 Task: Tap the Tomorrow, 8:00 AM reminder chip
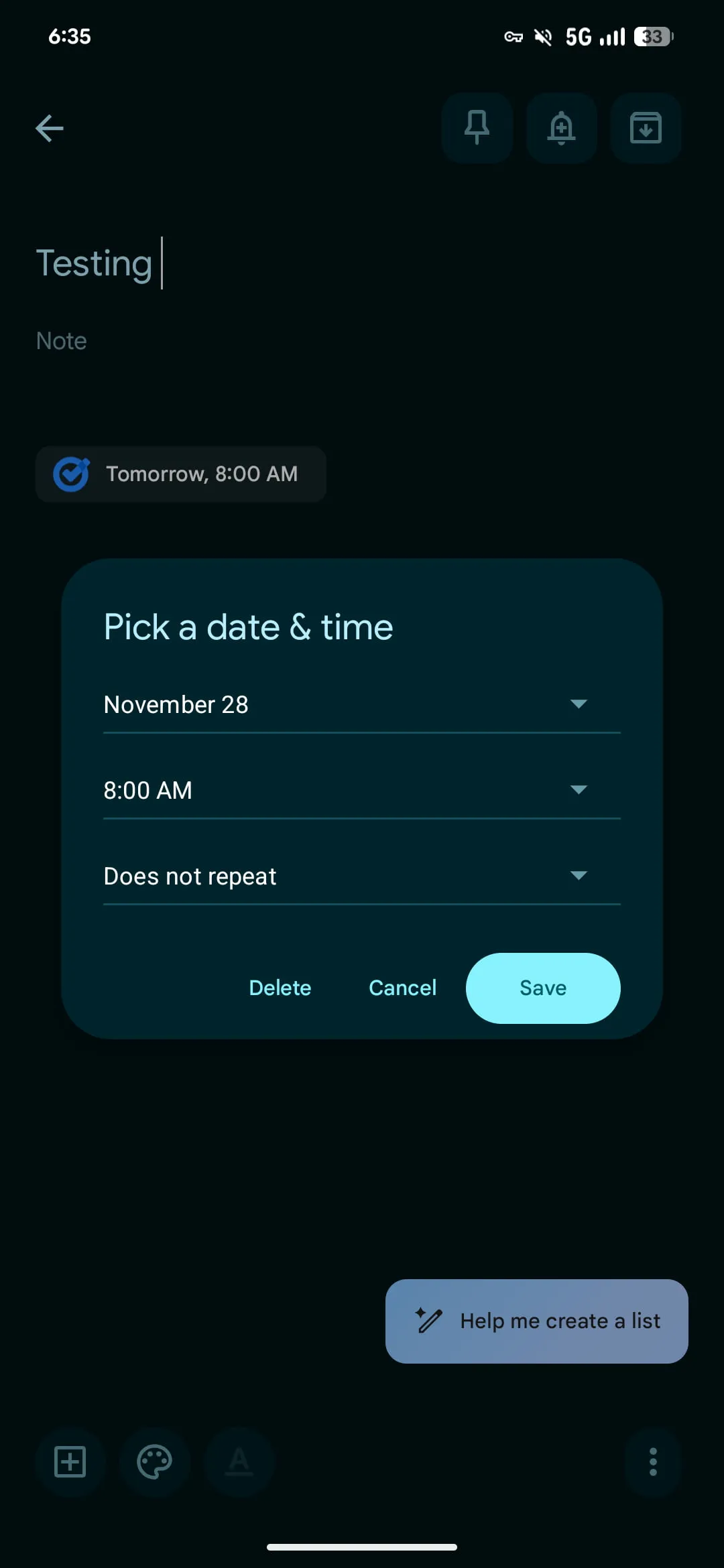click(181, 474)
